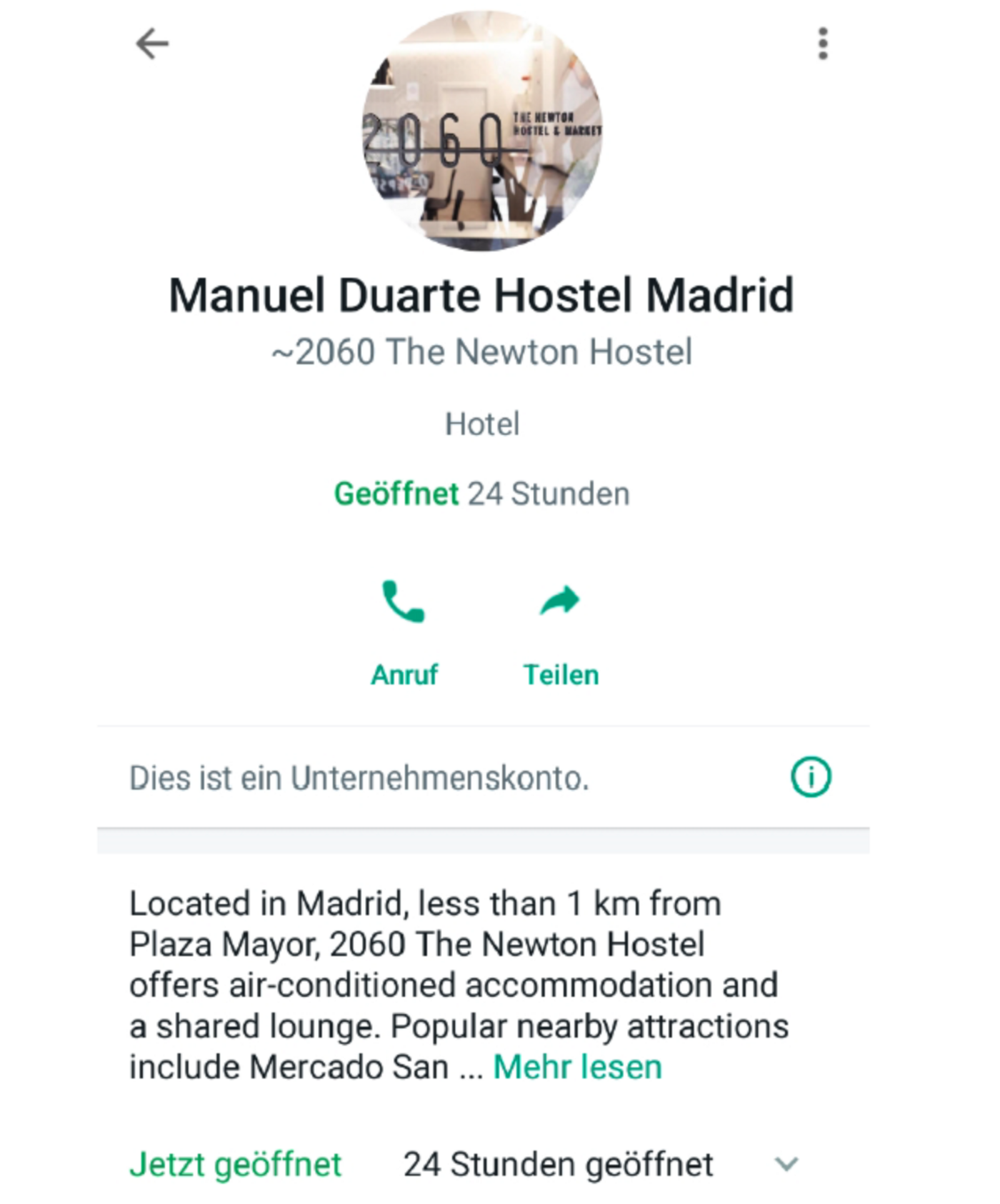
Task: Expand description with Mehr lesen
Action: (577, 1068)
